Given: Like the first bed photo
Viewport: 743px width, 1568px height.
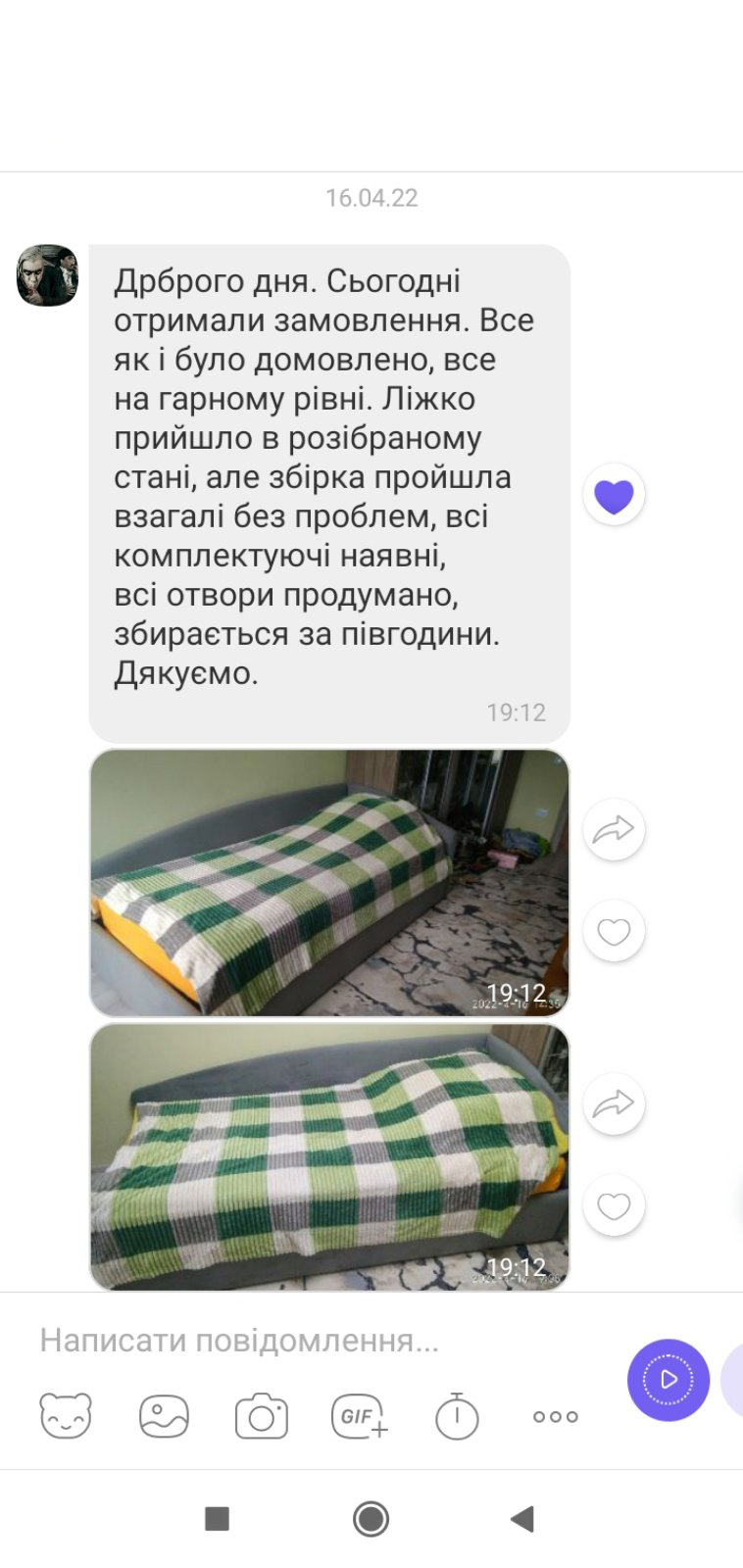Looking at the screenshot, I should 614,931.
